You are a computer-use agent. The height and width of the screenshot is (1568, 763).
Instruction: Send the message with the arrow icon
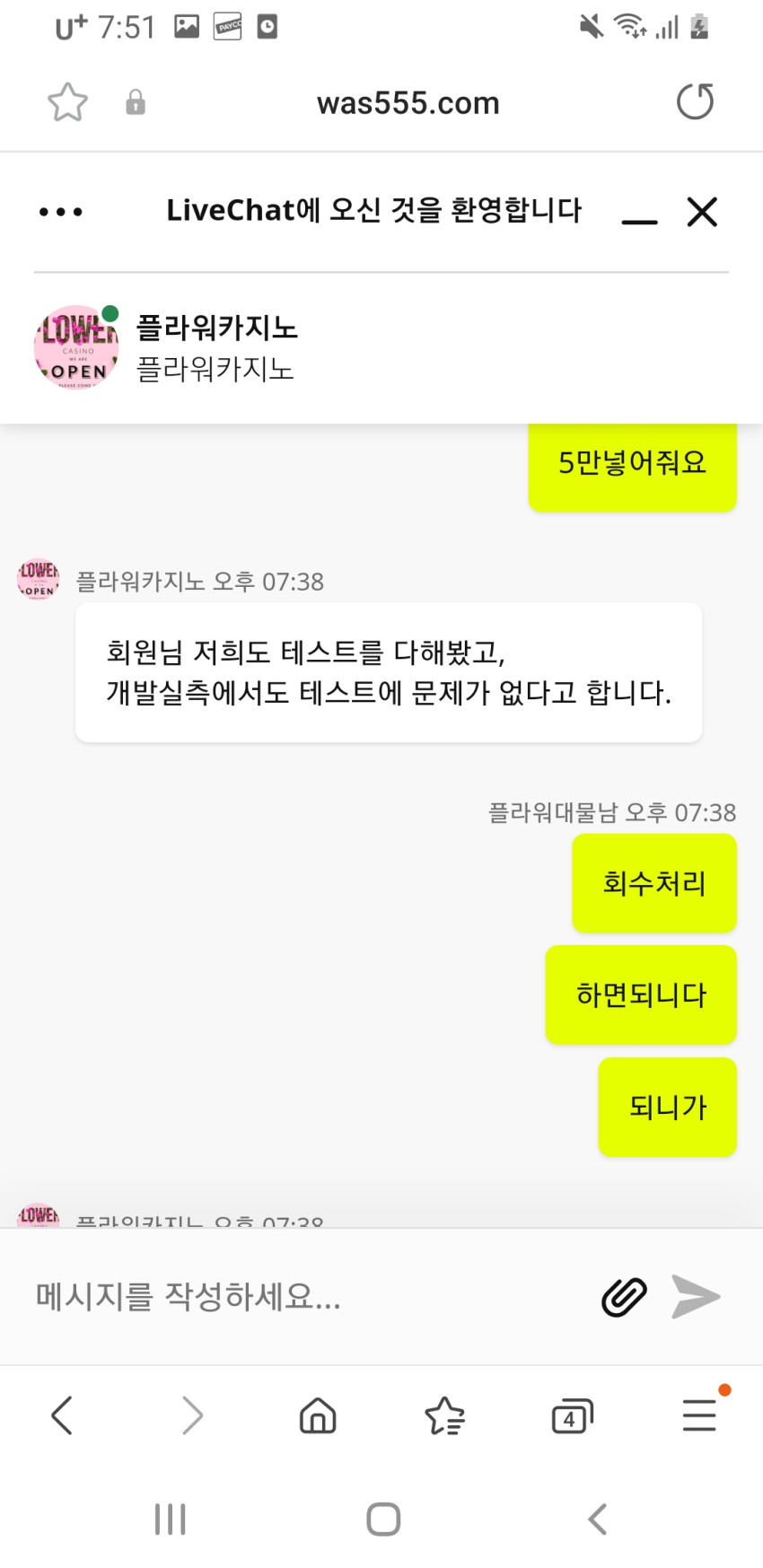pos(696,1297)
